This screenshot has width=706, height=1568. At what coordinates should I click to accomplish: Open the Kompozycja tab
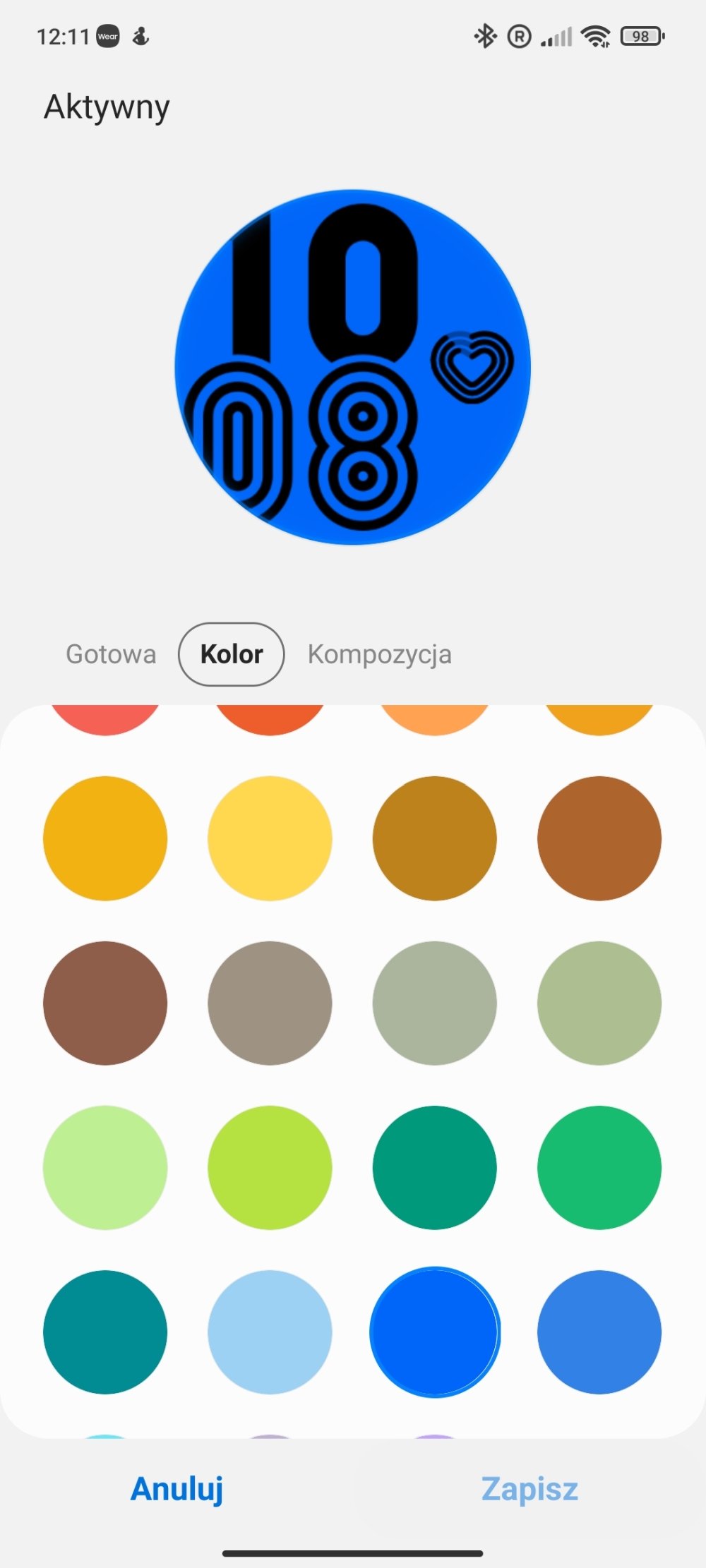coord(380,654)
